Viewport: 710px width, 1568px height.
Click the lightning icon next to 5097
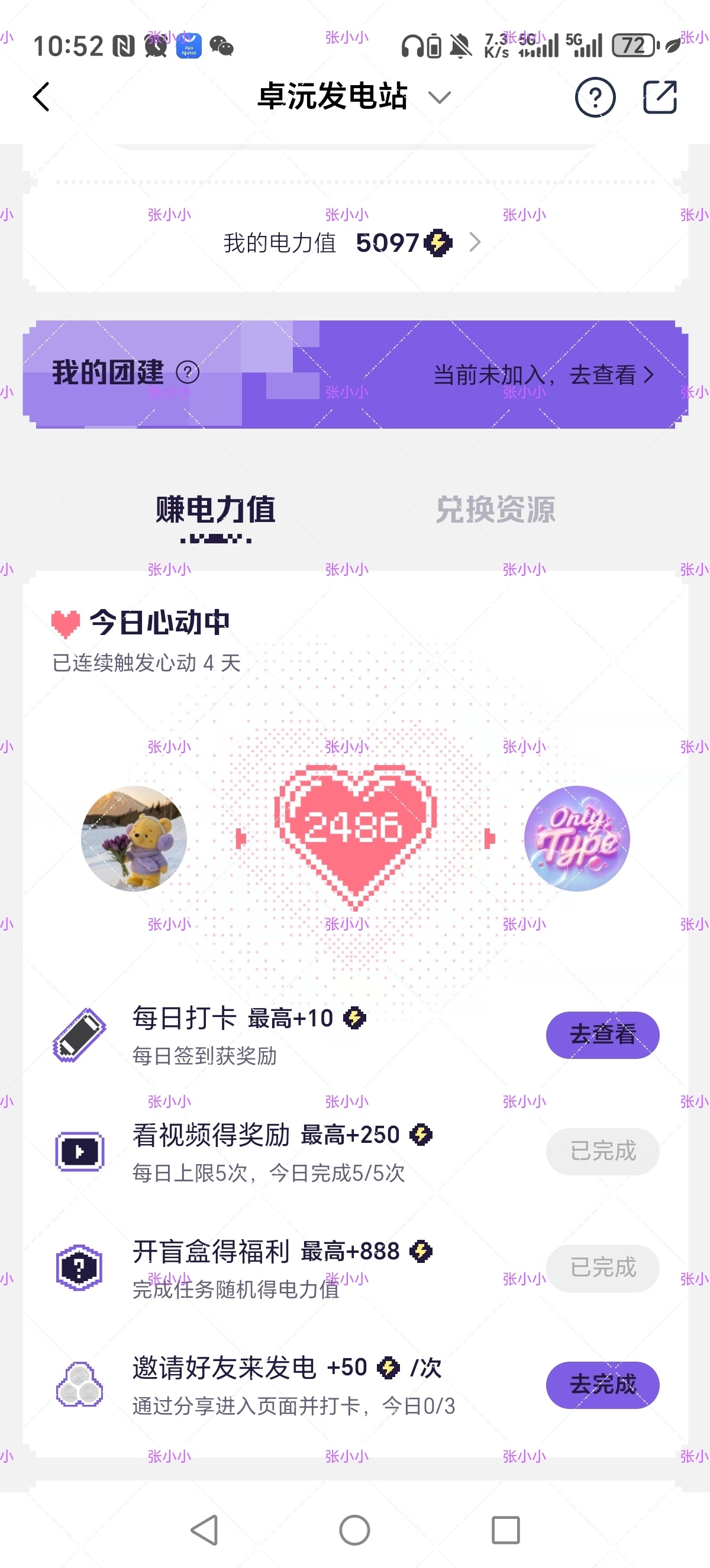pyautogui.click(x=438, y=242)
